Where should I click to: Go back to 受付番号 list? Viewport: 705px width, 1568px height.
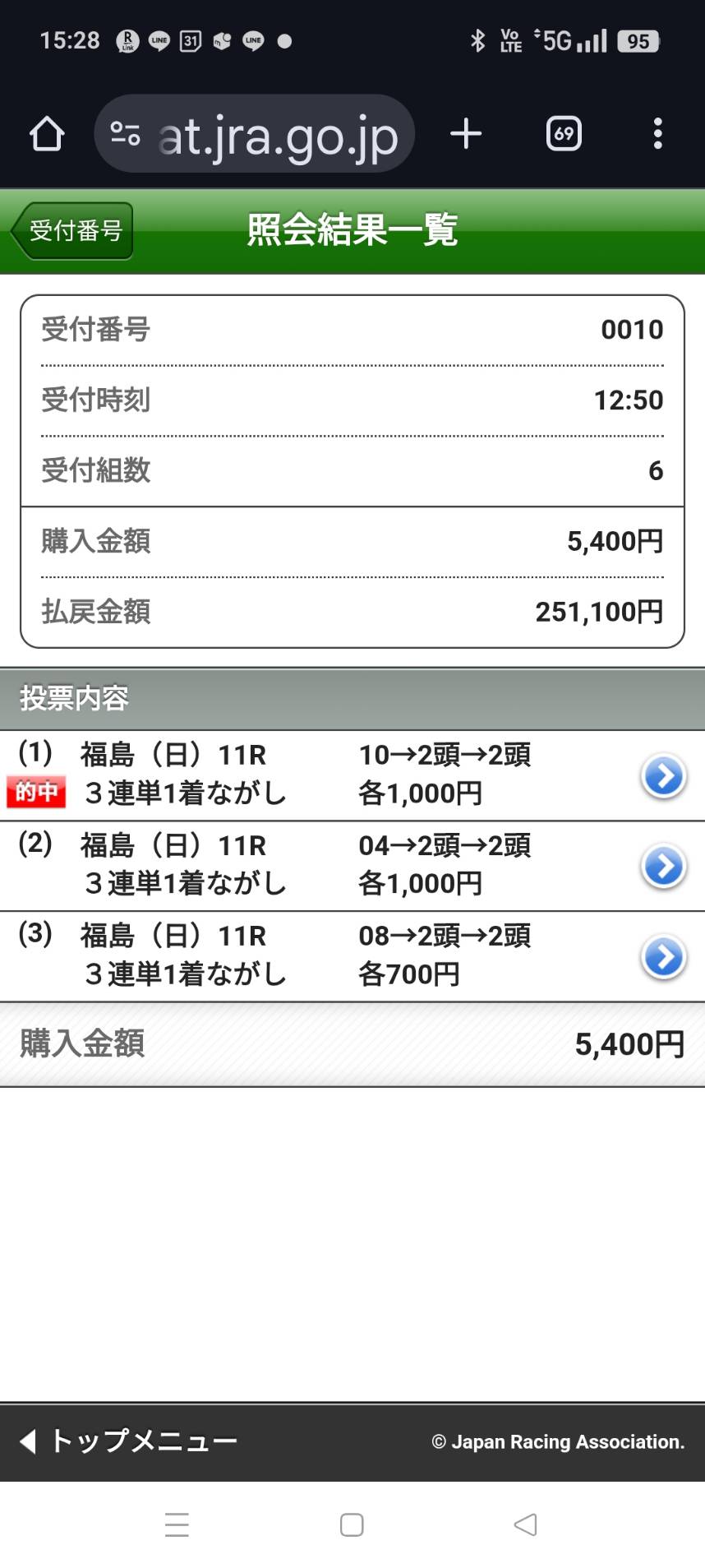[74, 231]
